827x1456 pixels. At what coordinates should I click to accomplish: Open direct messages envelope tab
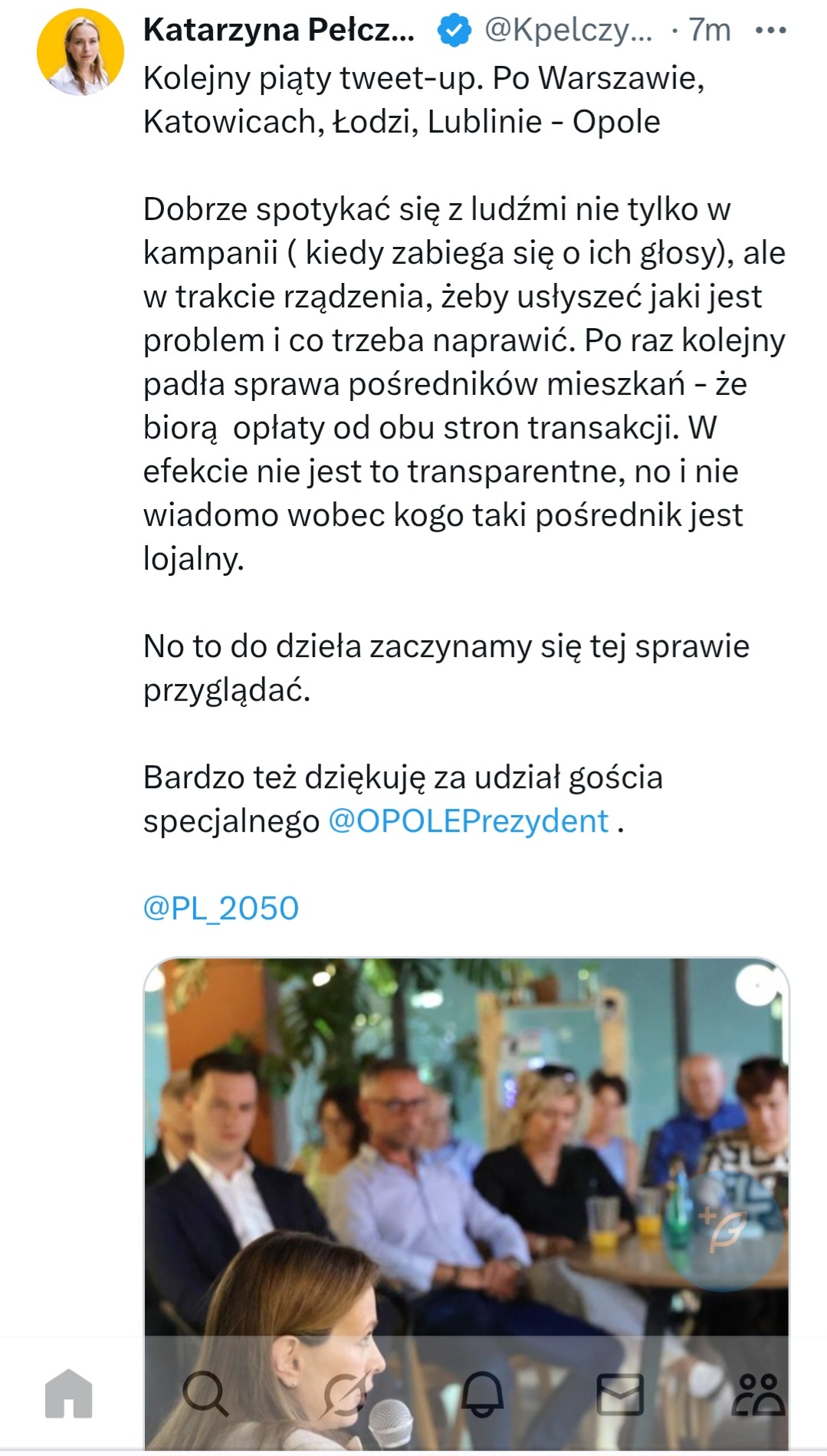619,1393
